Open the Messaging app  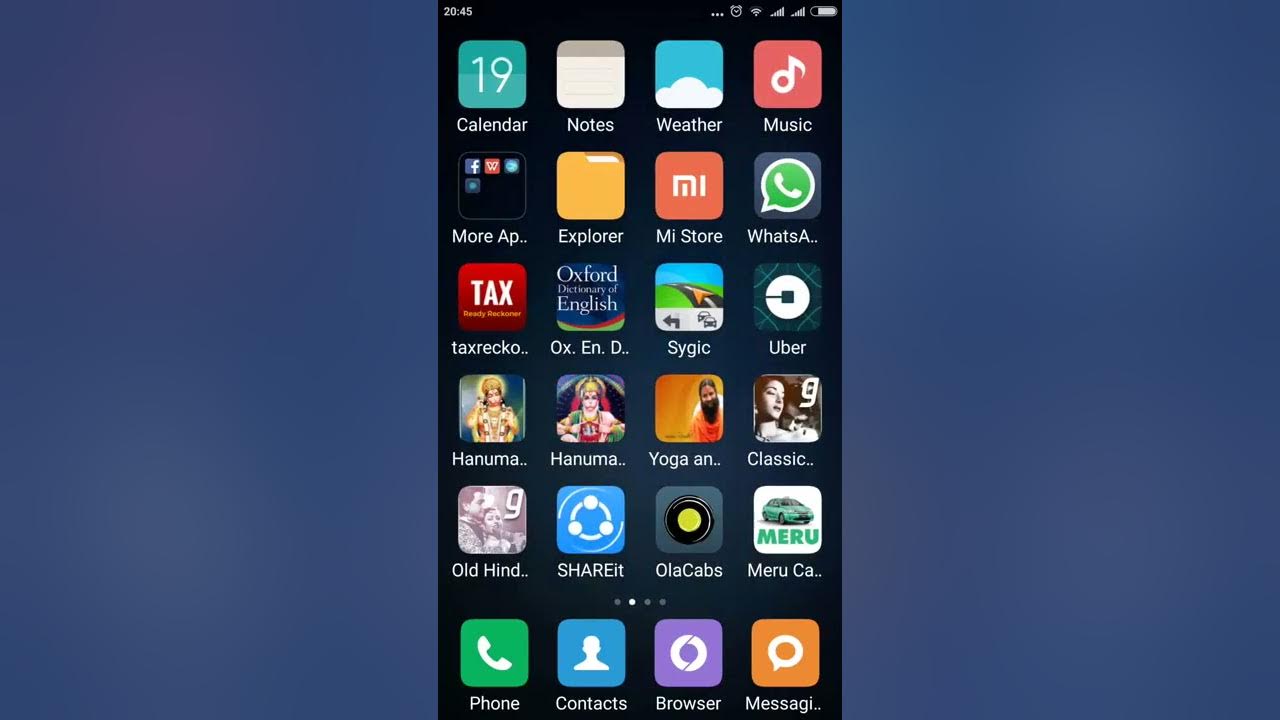[785, 653]
